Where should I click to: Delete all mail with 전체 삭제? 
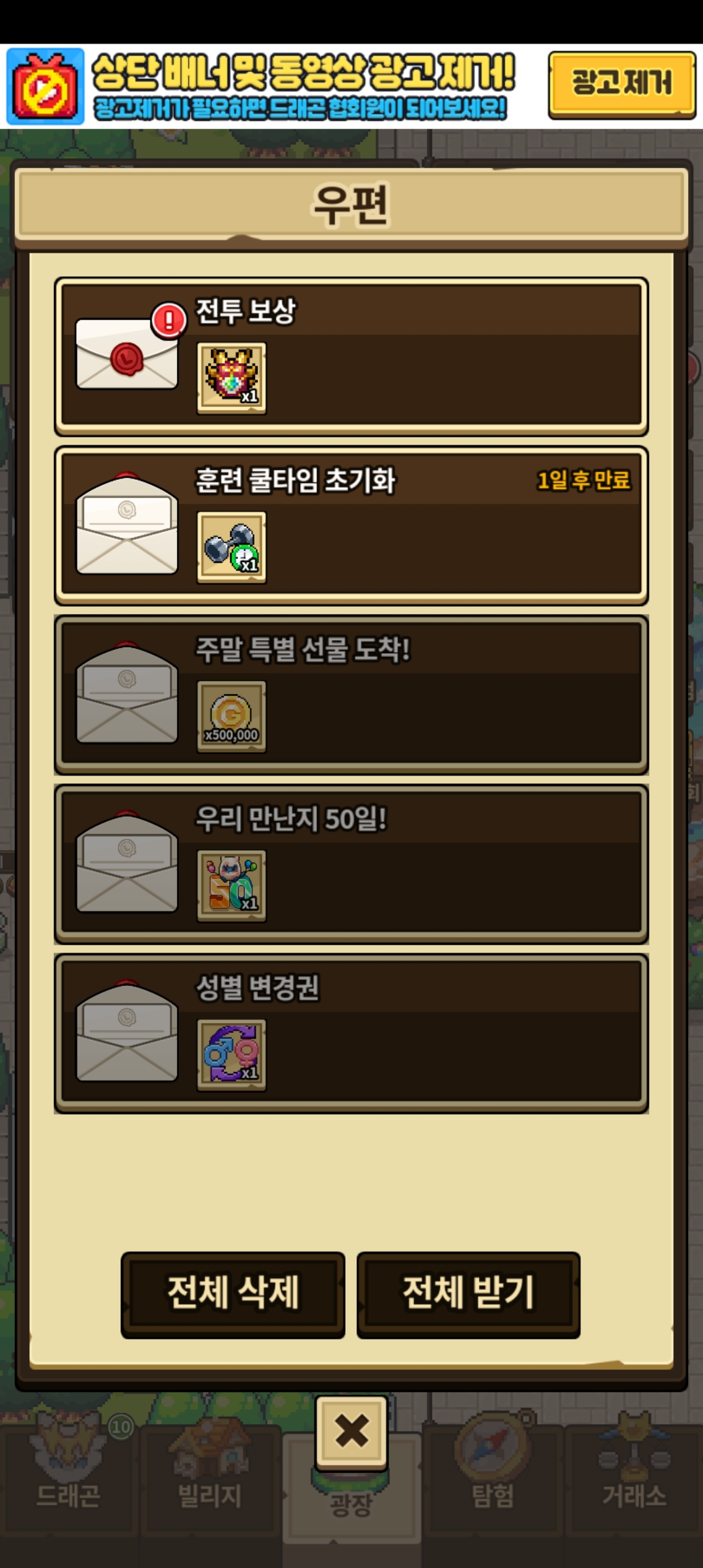coord(233,1294)
